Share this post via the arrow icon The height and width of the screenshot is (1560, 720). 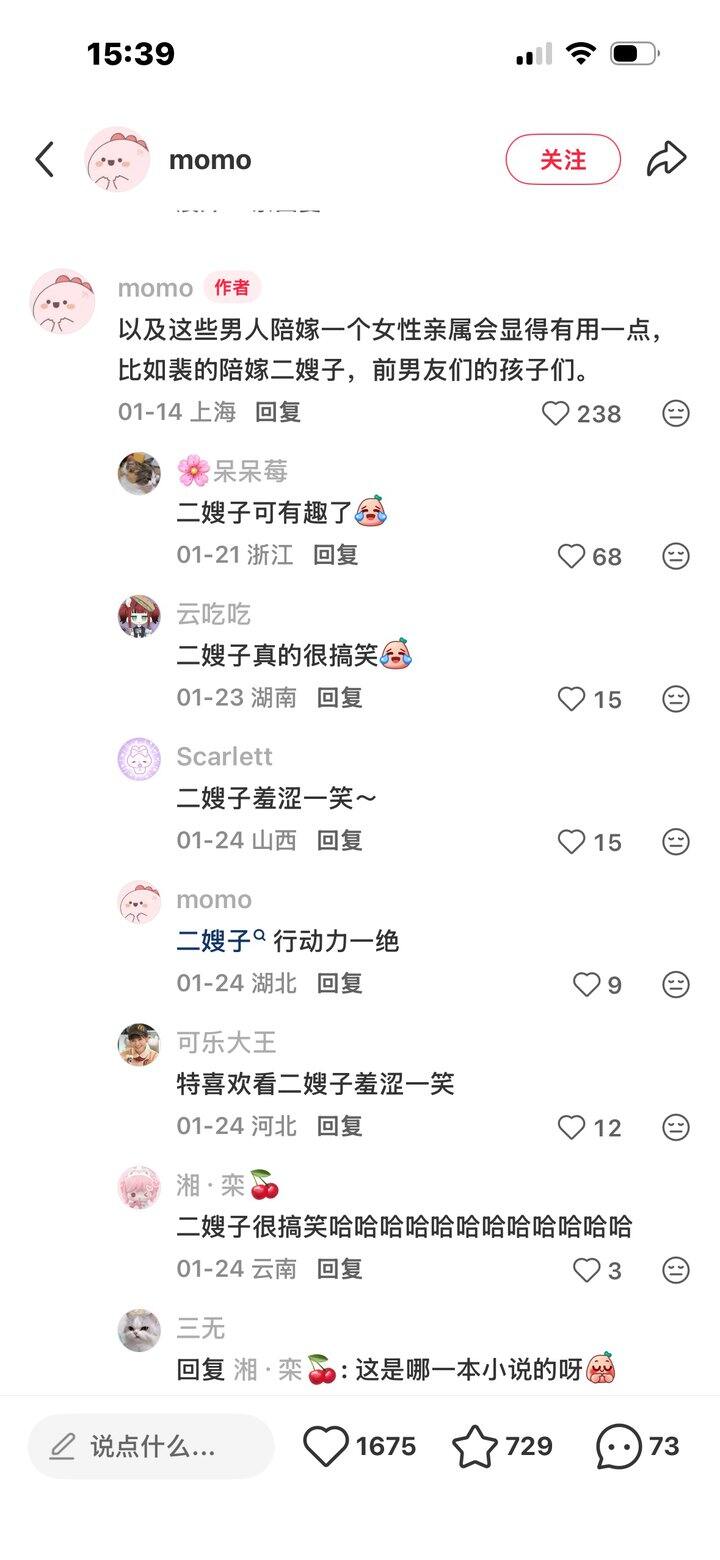pos(666,159)
